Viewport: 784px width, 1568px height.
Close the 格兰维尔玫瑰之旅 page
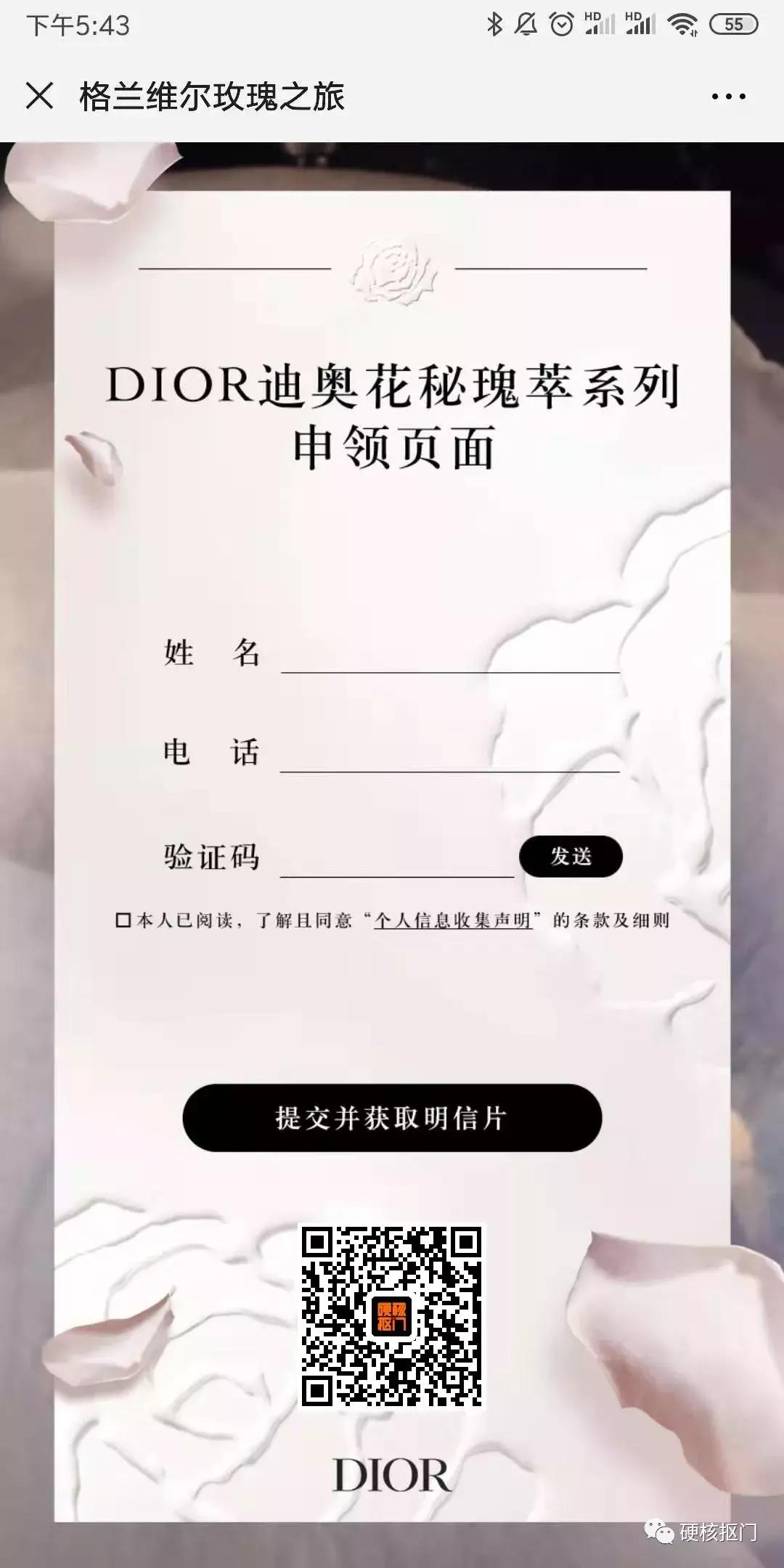[x=39, y=96]
